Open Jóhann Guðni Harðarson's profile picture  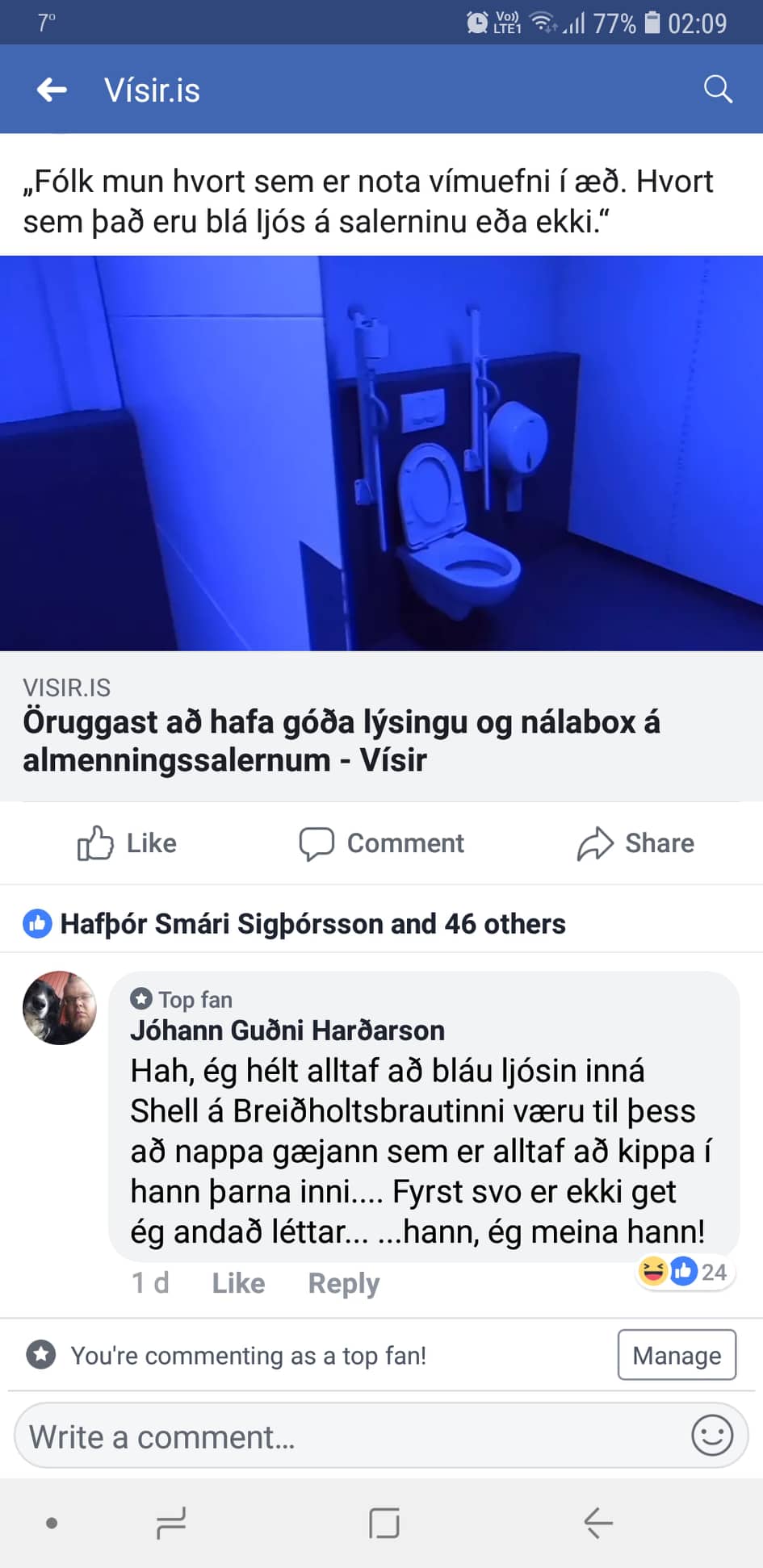pyautogui.click(x=60, y=1008)
